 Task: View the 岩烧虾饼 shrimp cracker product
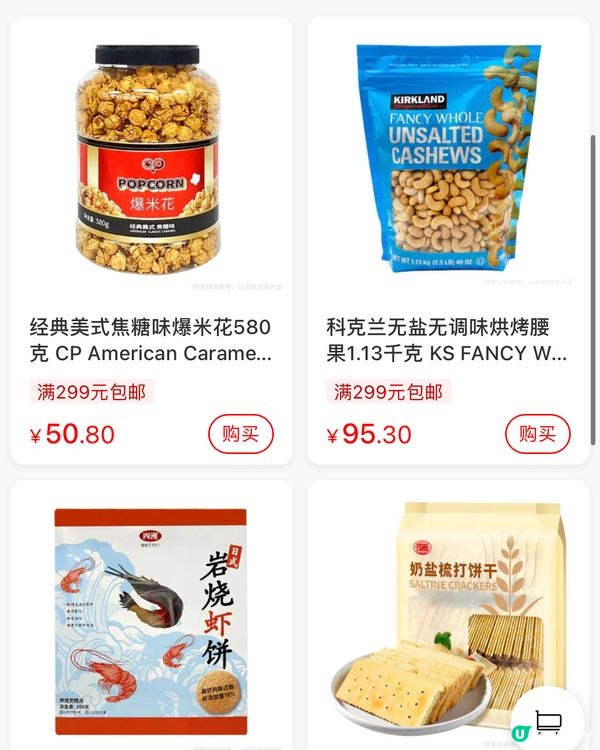click(x=150, y=620)
